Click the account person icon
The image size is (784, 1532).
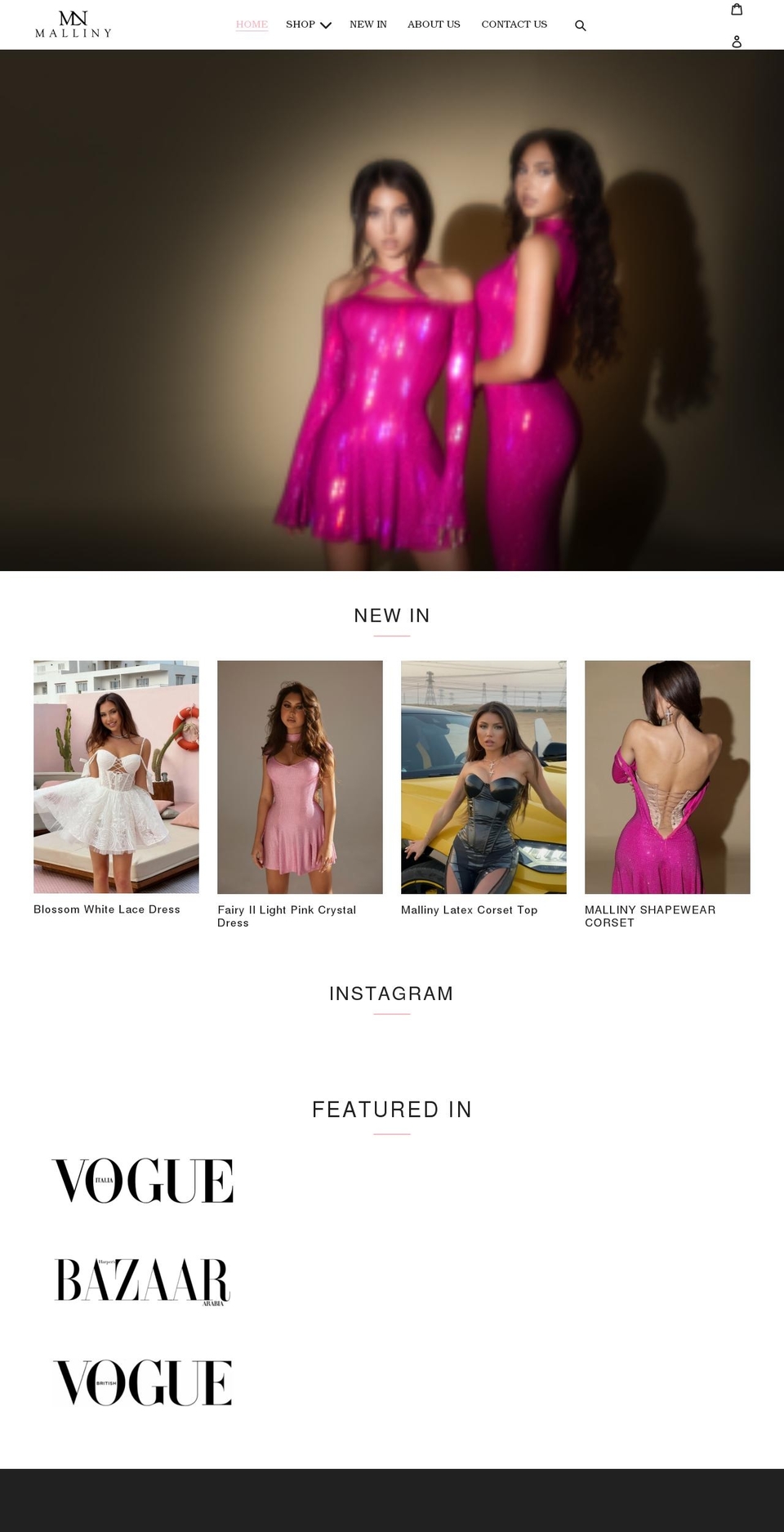(x=736, y=42)
